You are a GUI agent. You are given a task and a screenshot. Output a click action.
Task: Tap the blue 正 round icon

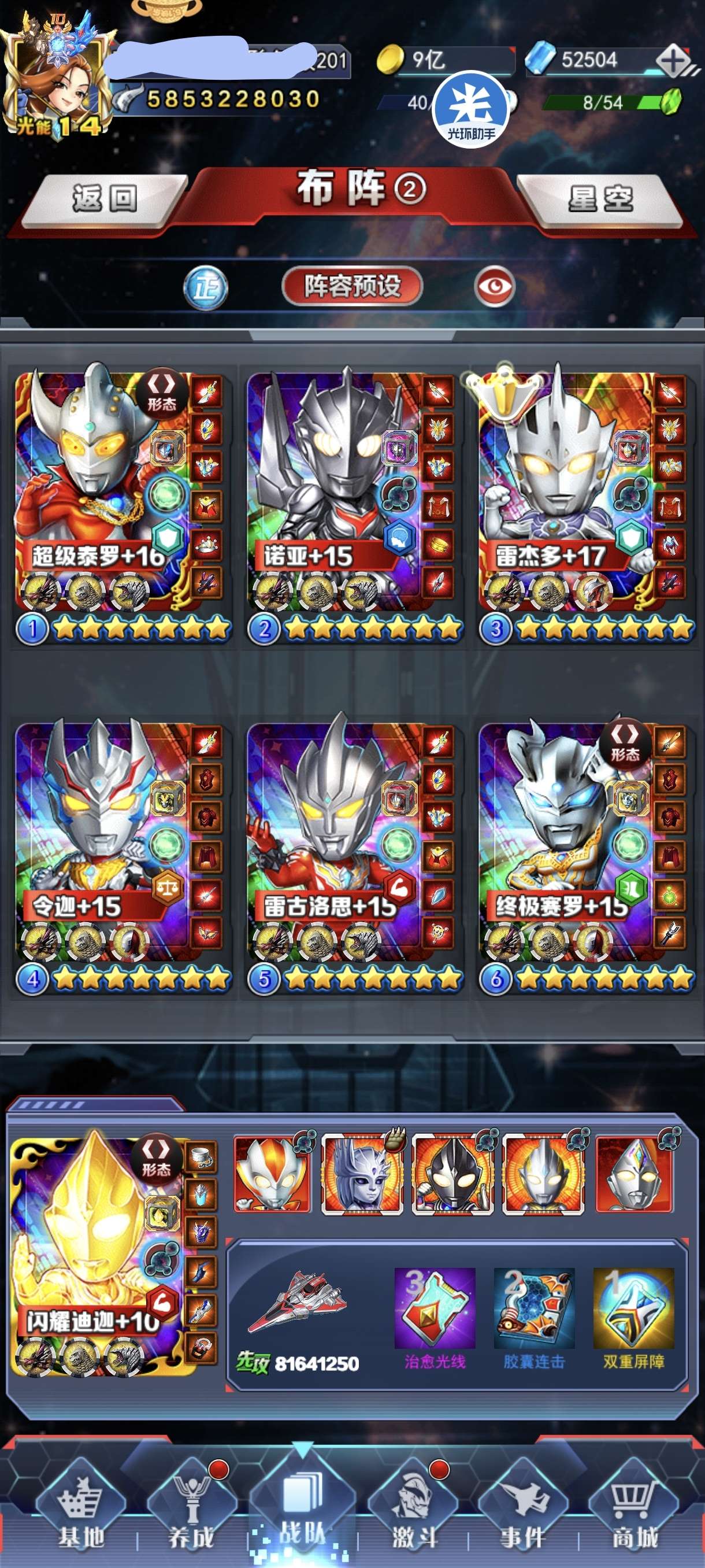206,287
